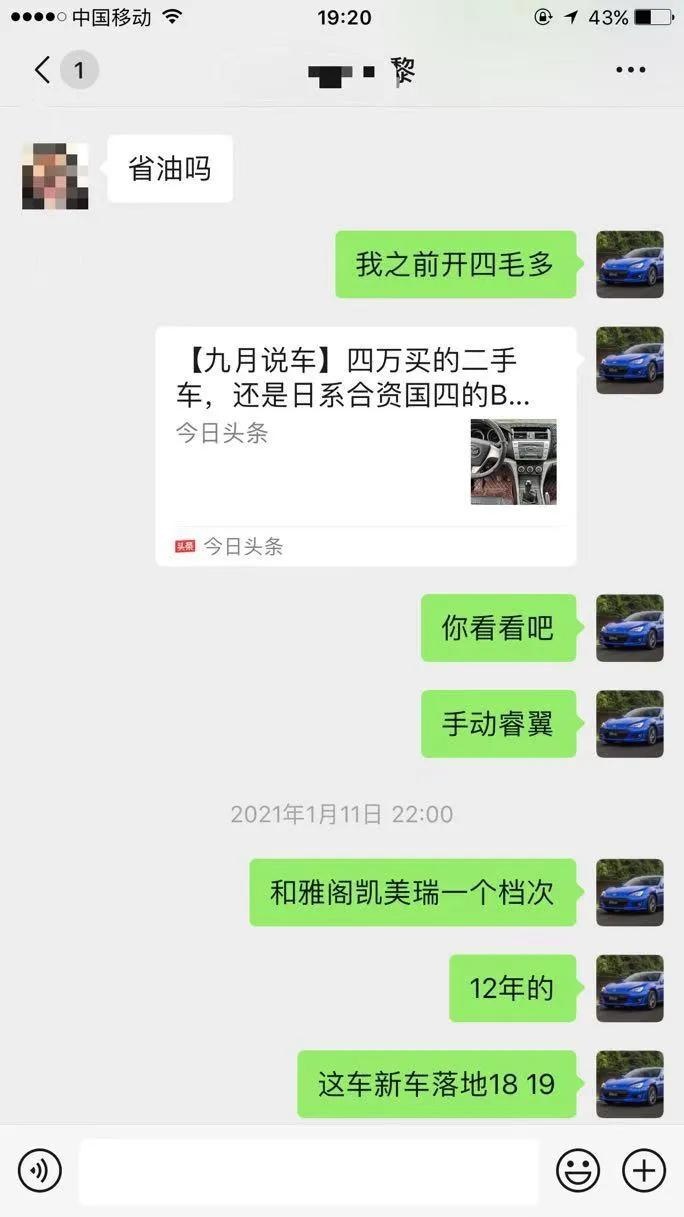The width and height of the screenshot is (684, 1217).
Task: Tap the contact's avatar beside 省油吗
Action: (x=55, y=176)
